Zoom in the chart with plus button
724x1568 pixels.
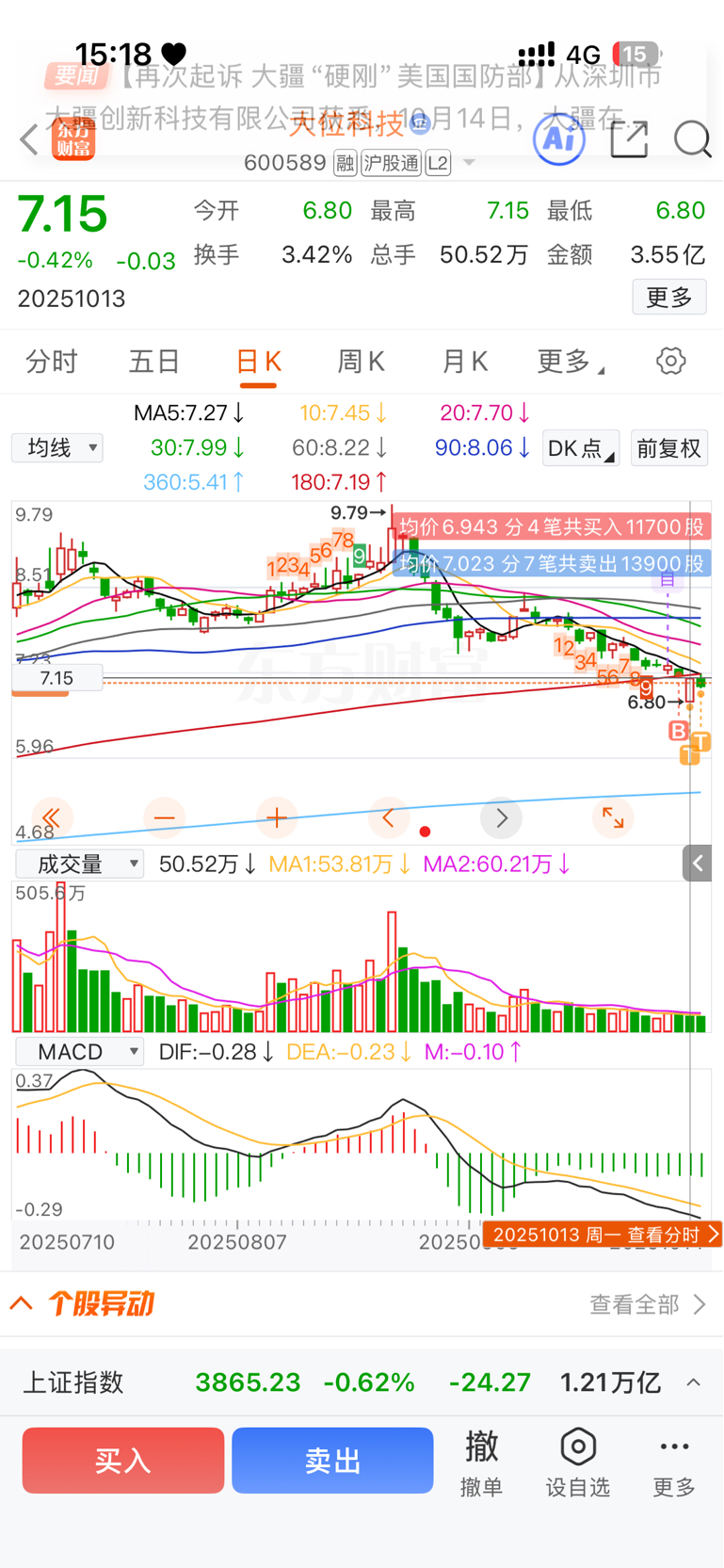(x=276, y=818)
